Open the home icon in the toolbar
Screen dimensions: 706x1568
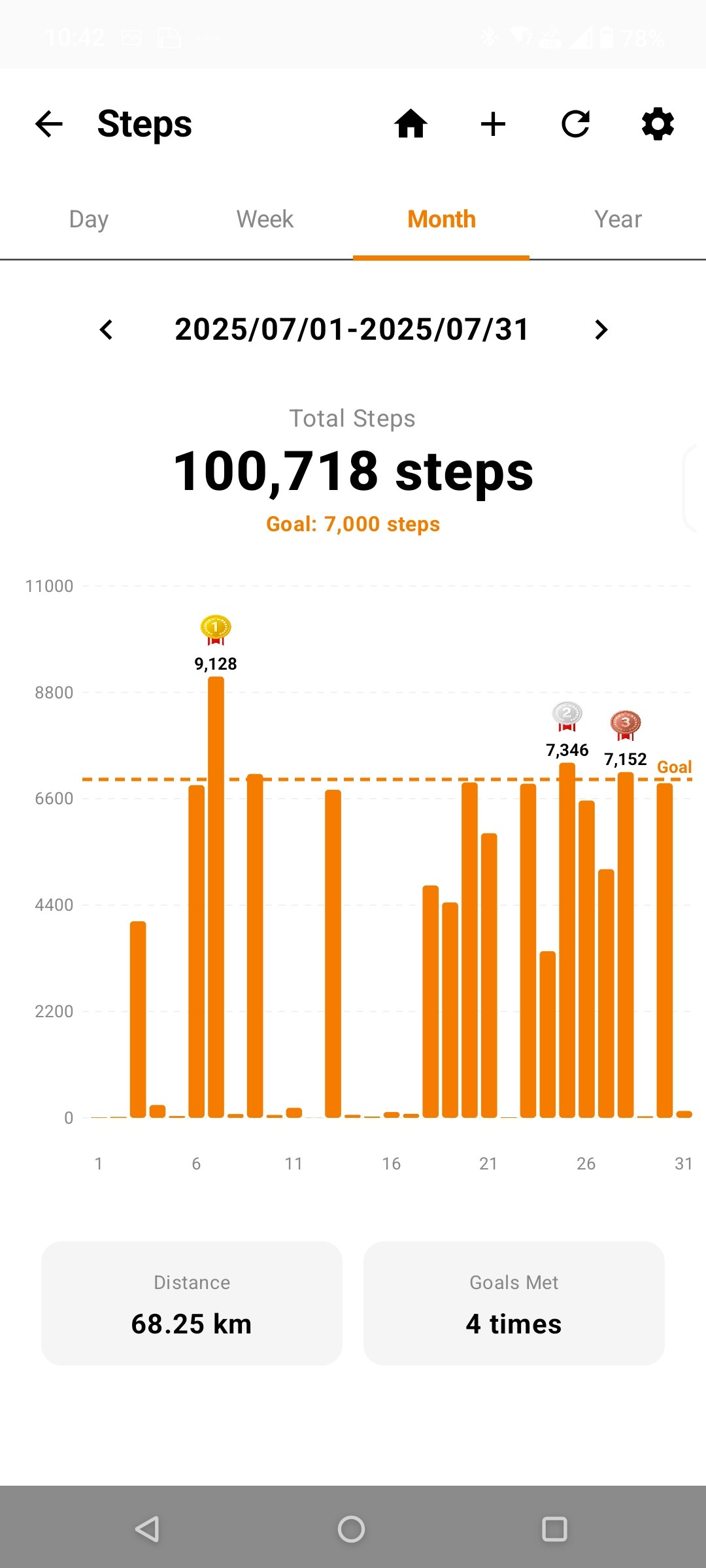(x=411, y=124)
